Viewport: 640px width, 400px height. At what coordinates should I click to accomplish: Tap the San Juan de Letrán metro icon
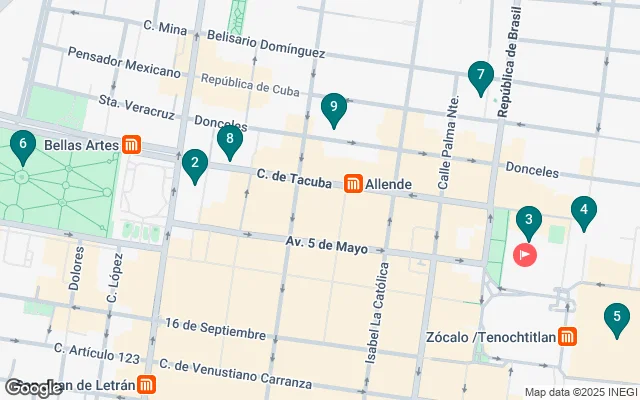(147, 384)
